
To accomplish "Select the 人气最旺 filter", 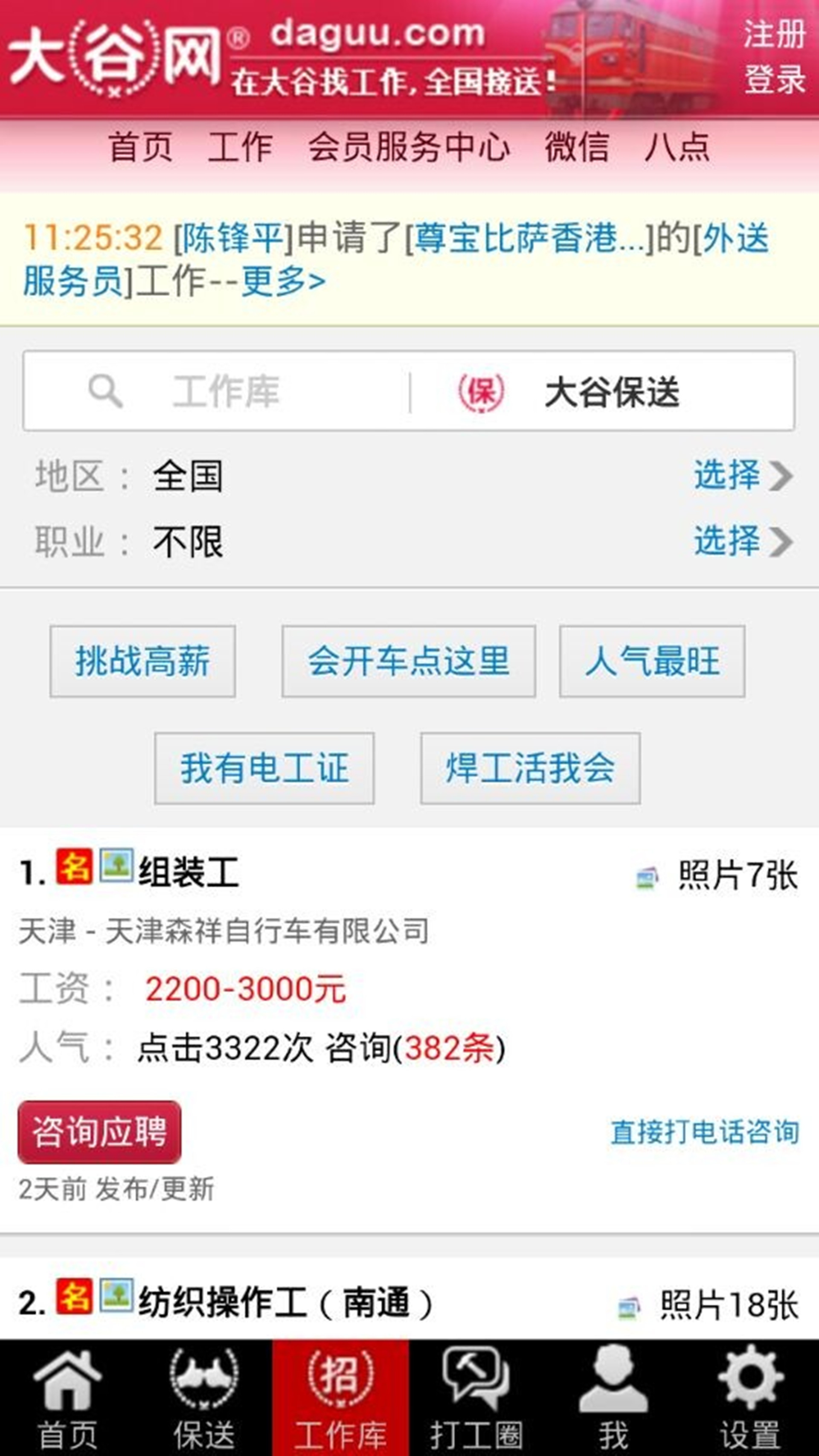I will pos(652,661).
